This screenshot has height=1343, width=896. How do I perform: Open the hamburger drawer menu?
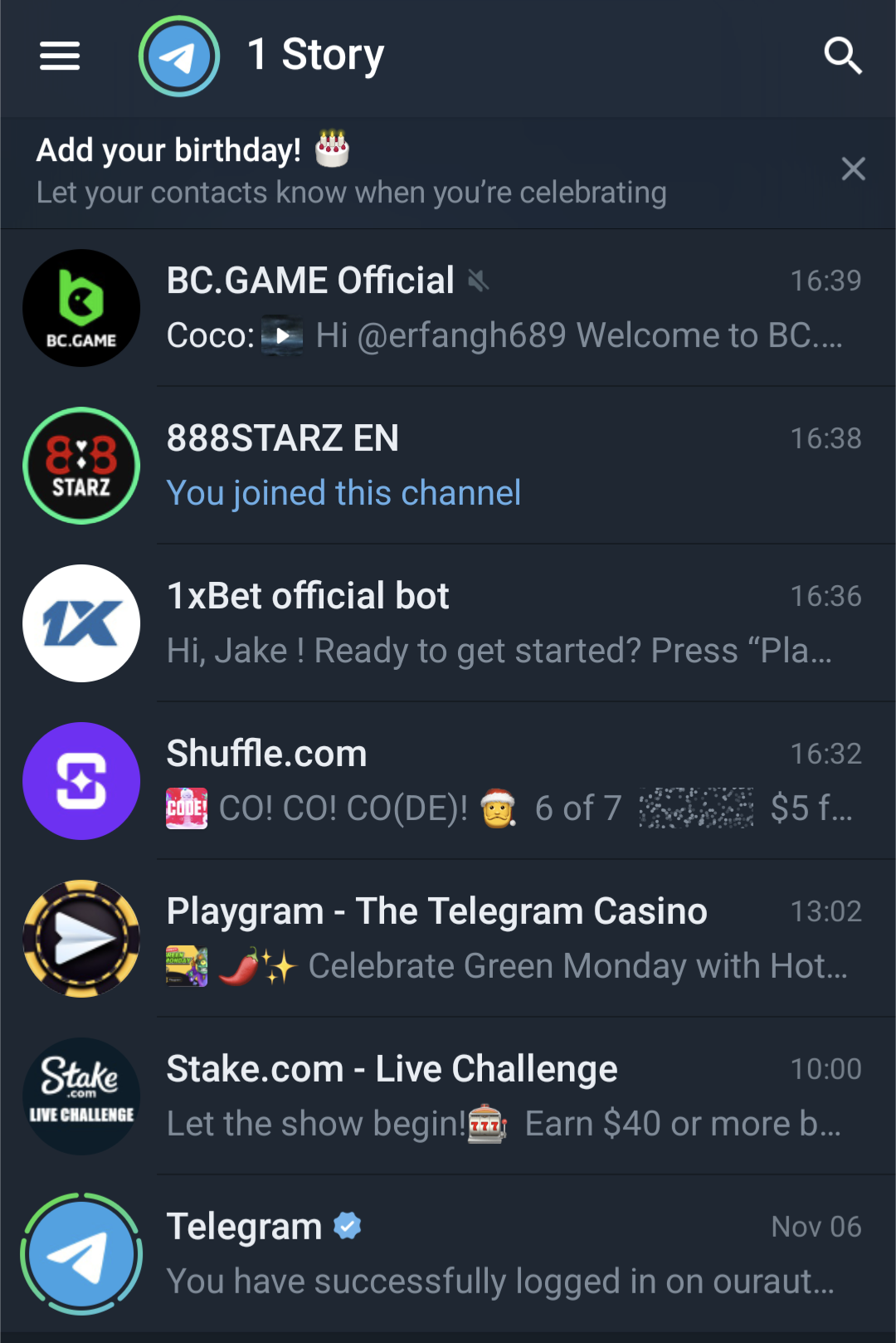tap(60, 56)
